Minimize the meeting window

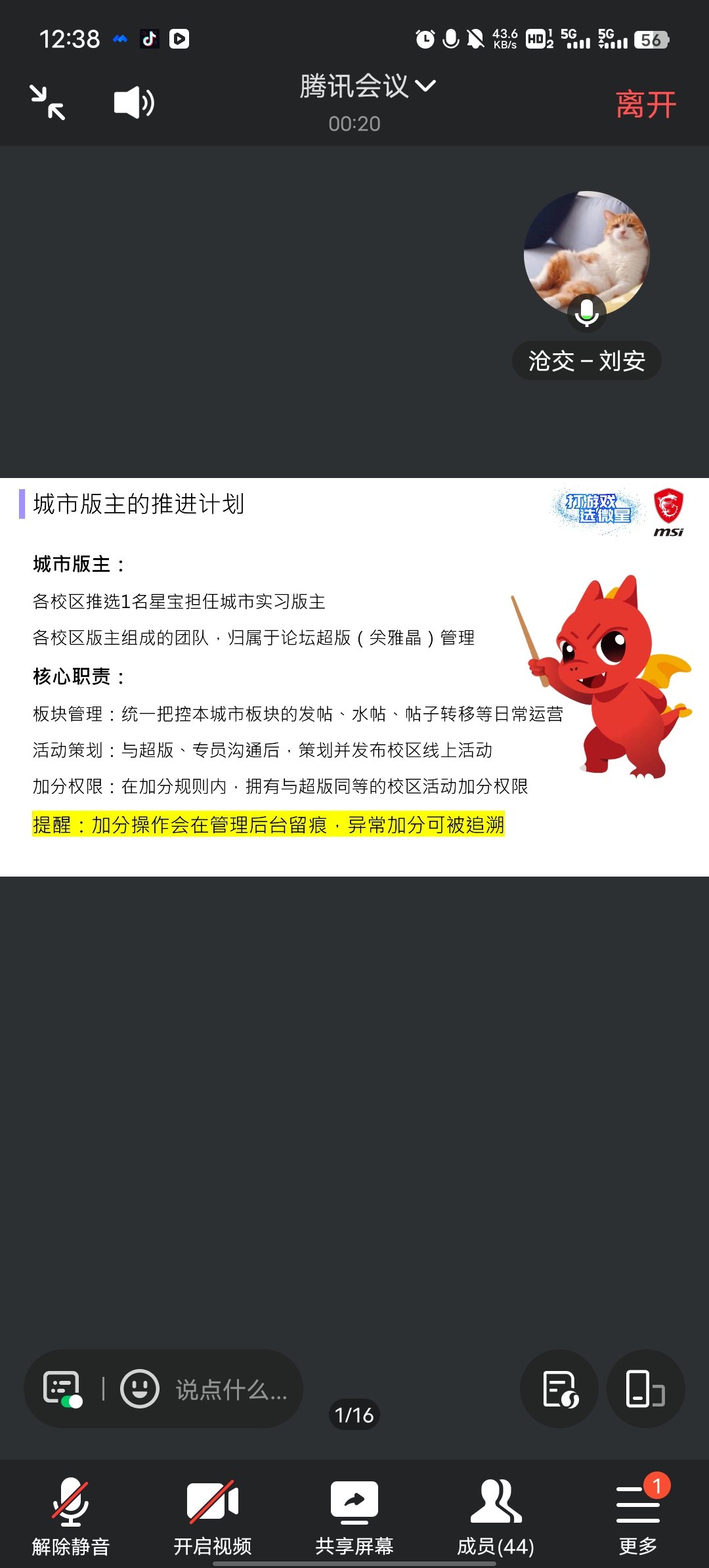[48, 103]
